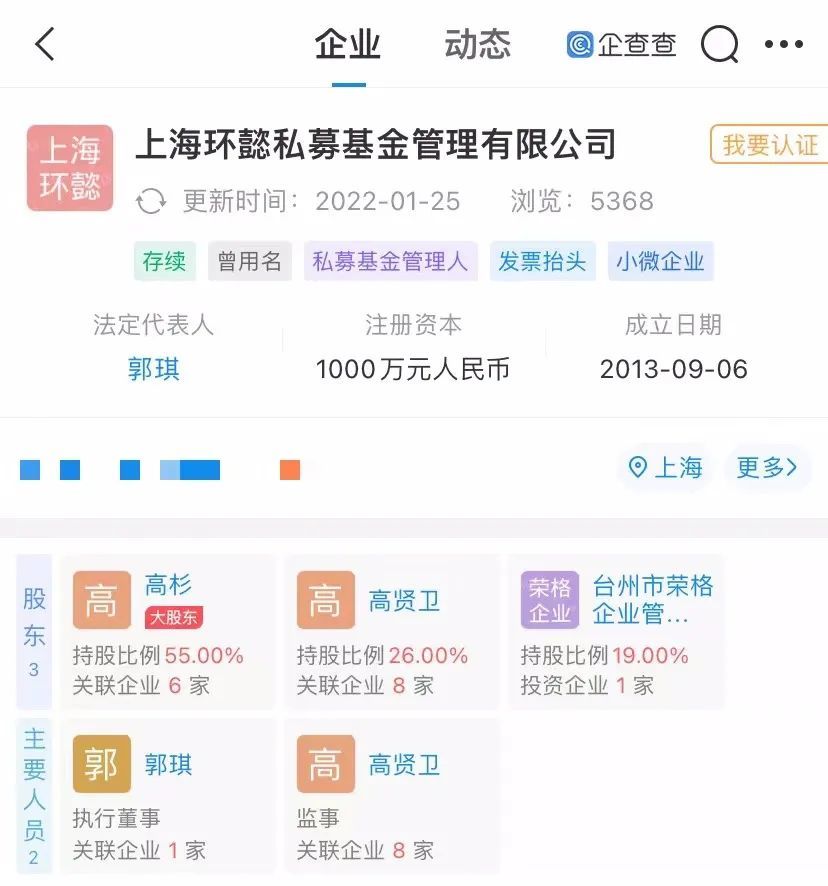Open the three-dot overflow menu
The image size is (828, 886).
point(783,44)
